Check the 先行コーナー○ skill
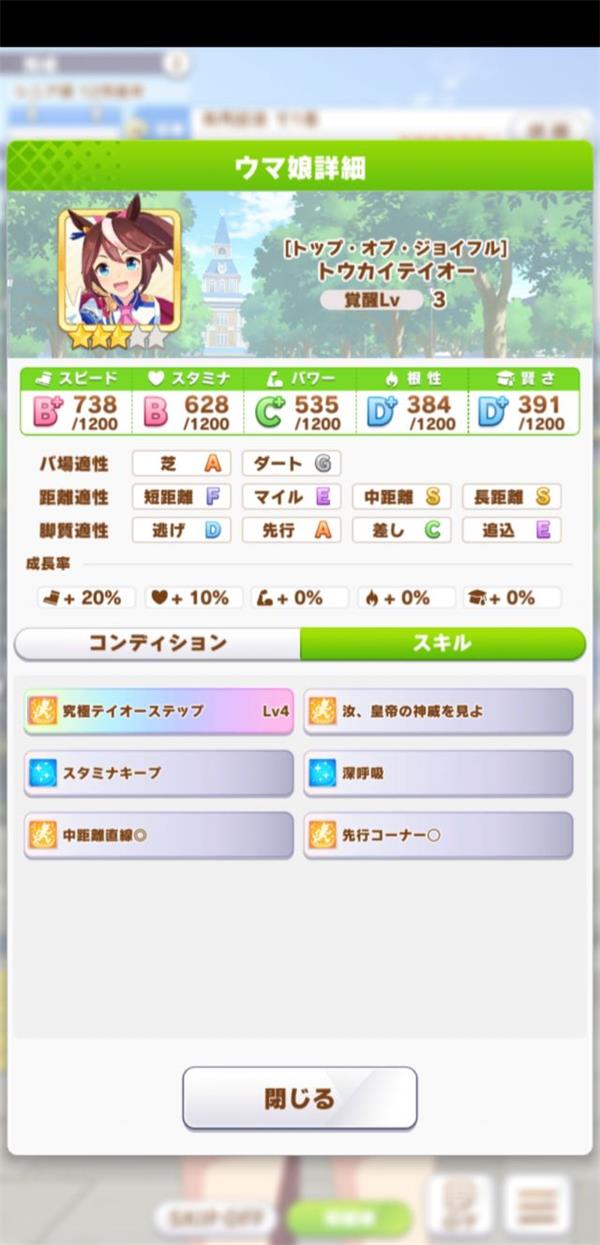Screen dimensions: 600x1245 [x=438, y=835]
